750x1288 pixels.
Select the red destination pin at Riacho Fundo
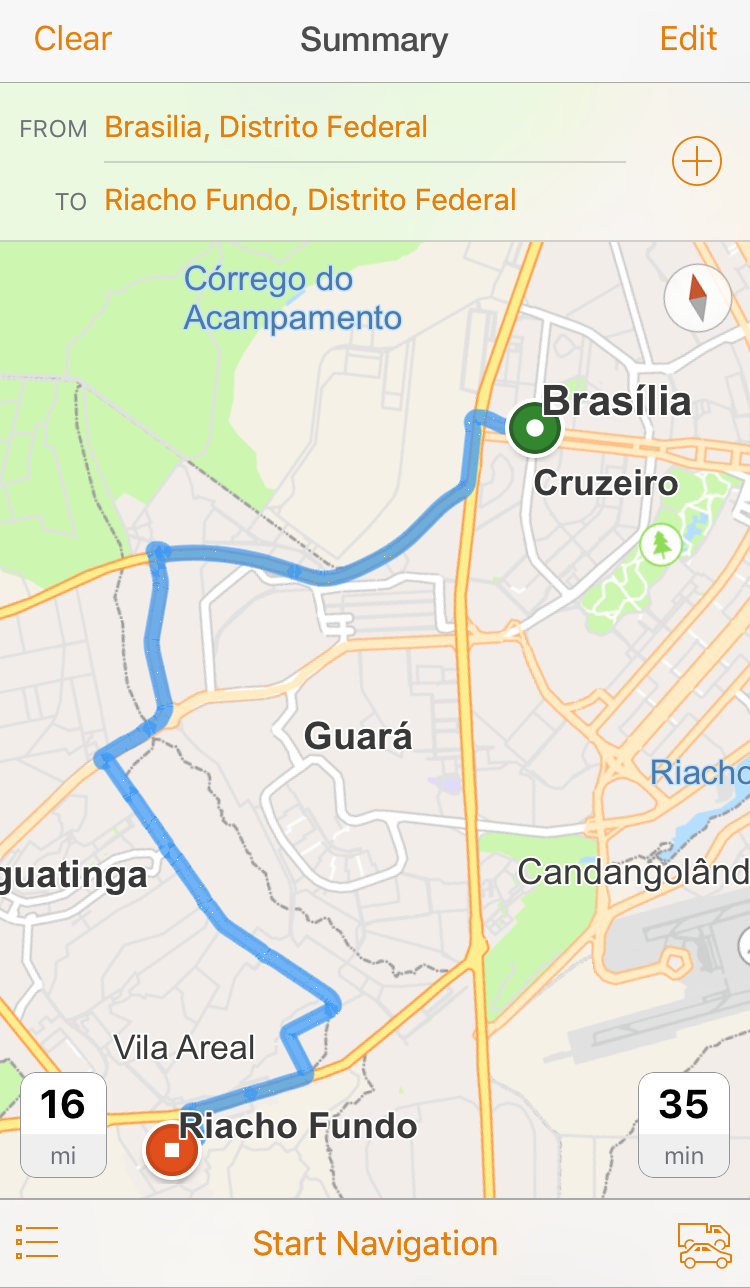coord(172,1150)
